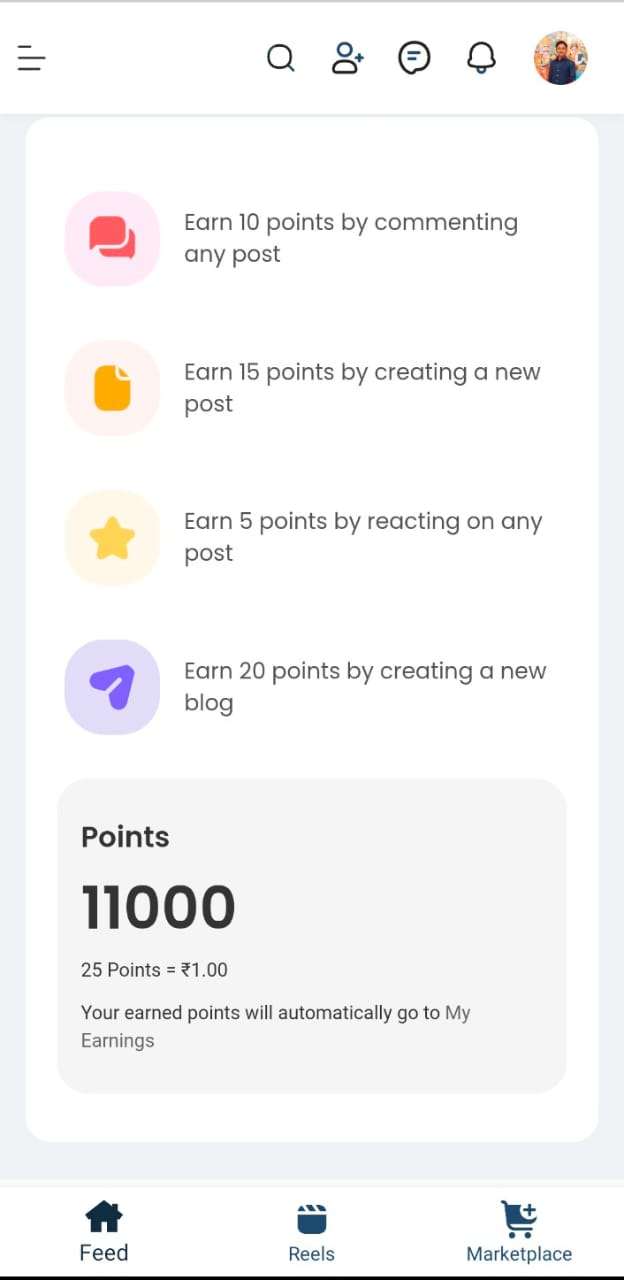624x1280 pixels.
Task: Check the notifications bell
Action: click(481, 58)
